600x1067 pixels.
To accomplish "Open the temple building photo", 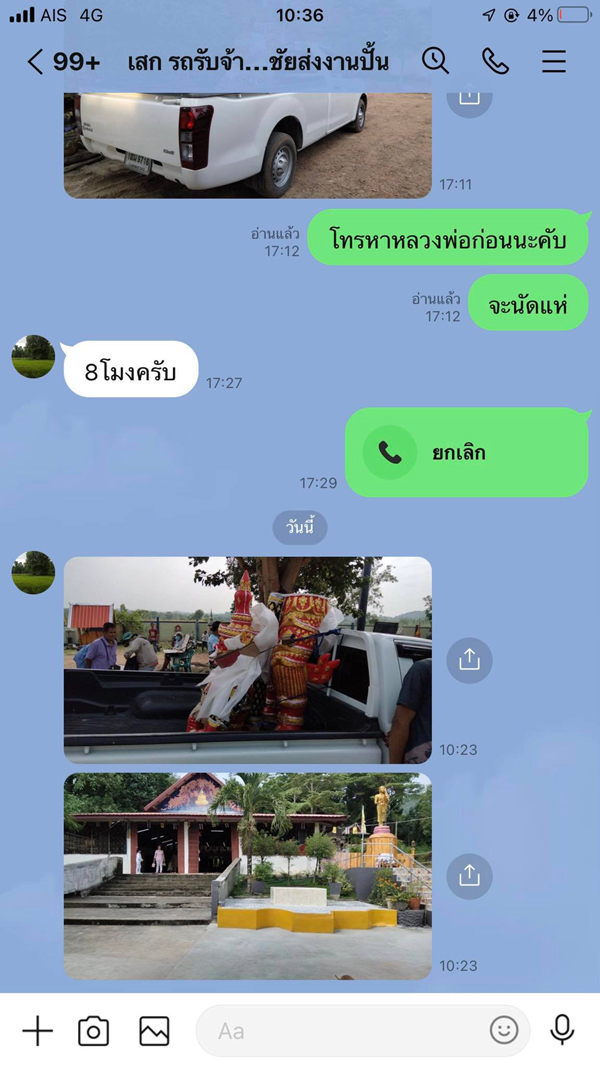I will [247, 875].
